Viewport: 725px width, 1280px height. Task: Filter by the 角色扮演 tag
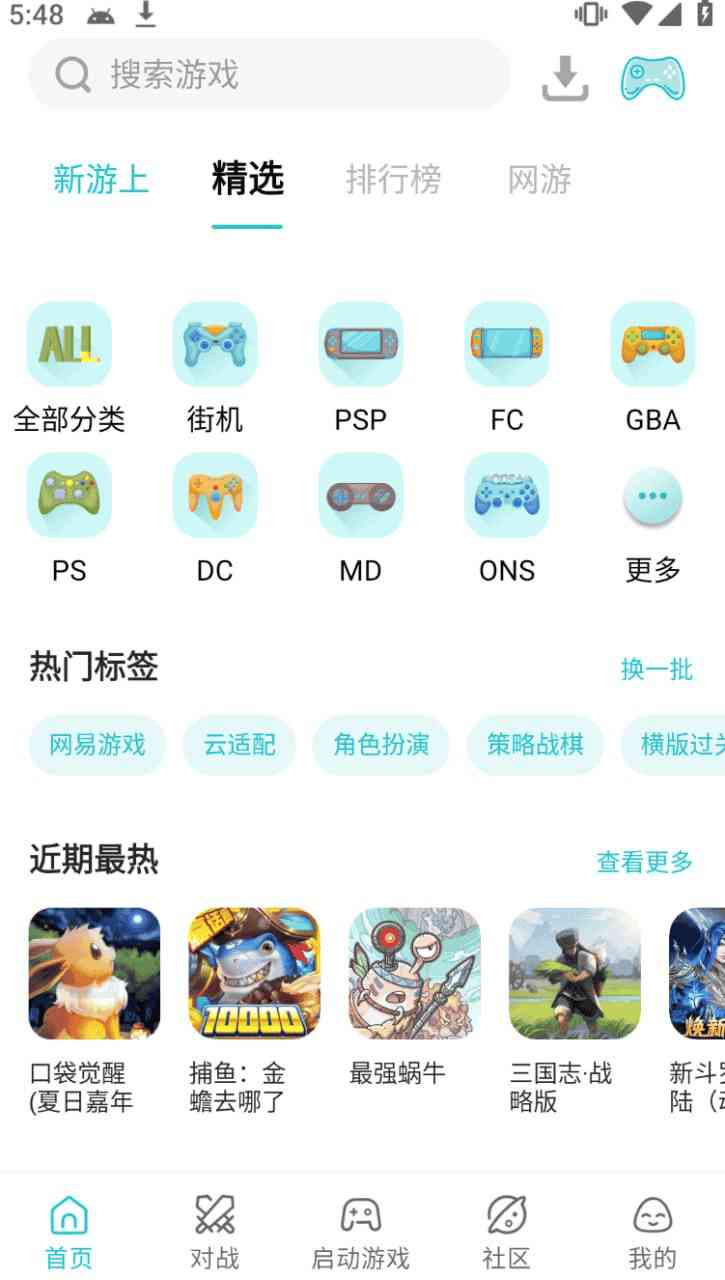(381, 745)
